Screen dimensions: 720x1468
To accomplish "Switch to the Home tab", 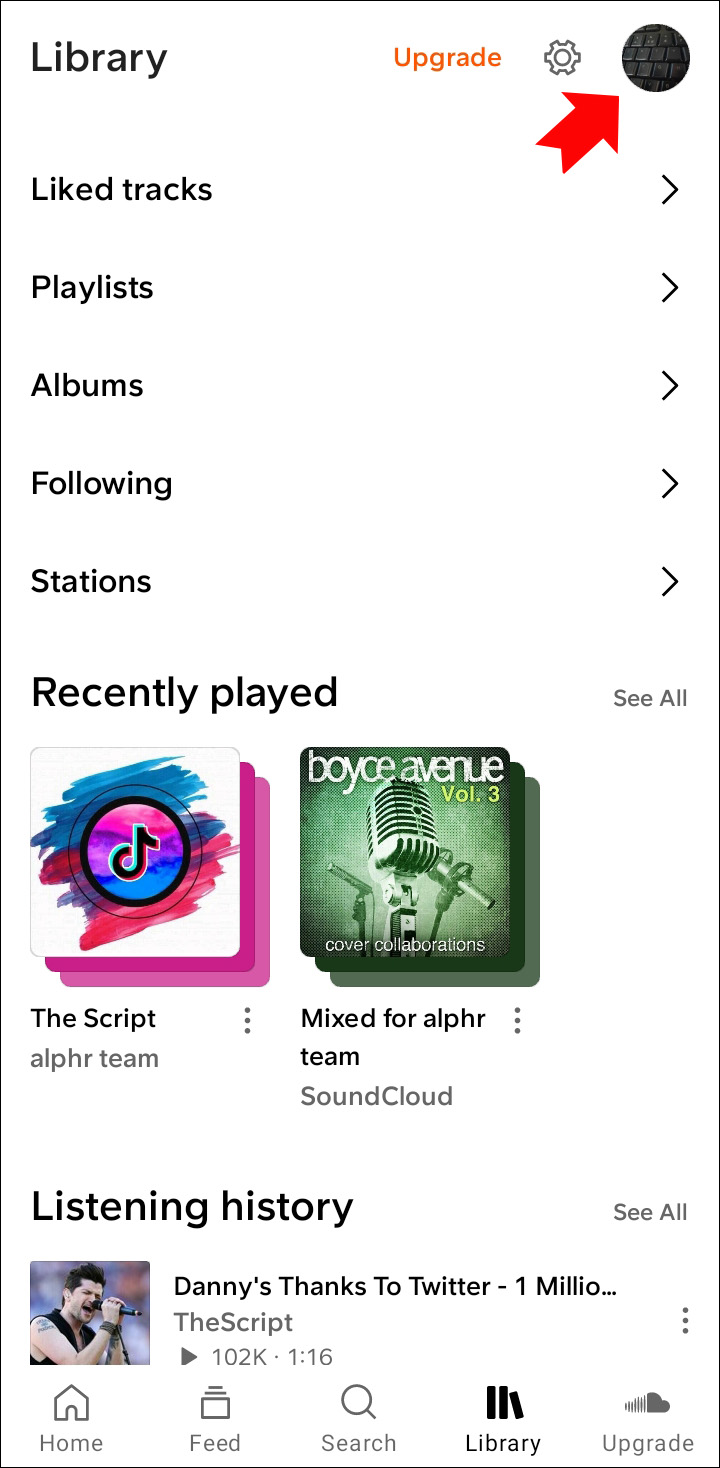I will tap(71, 1418).
